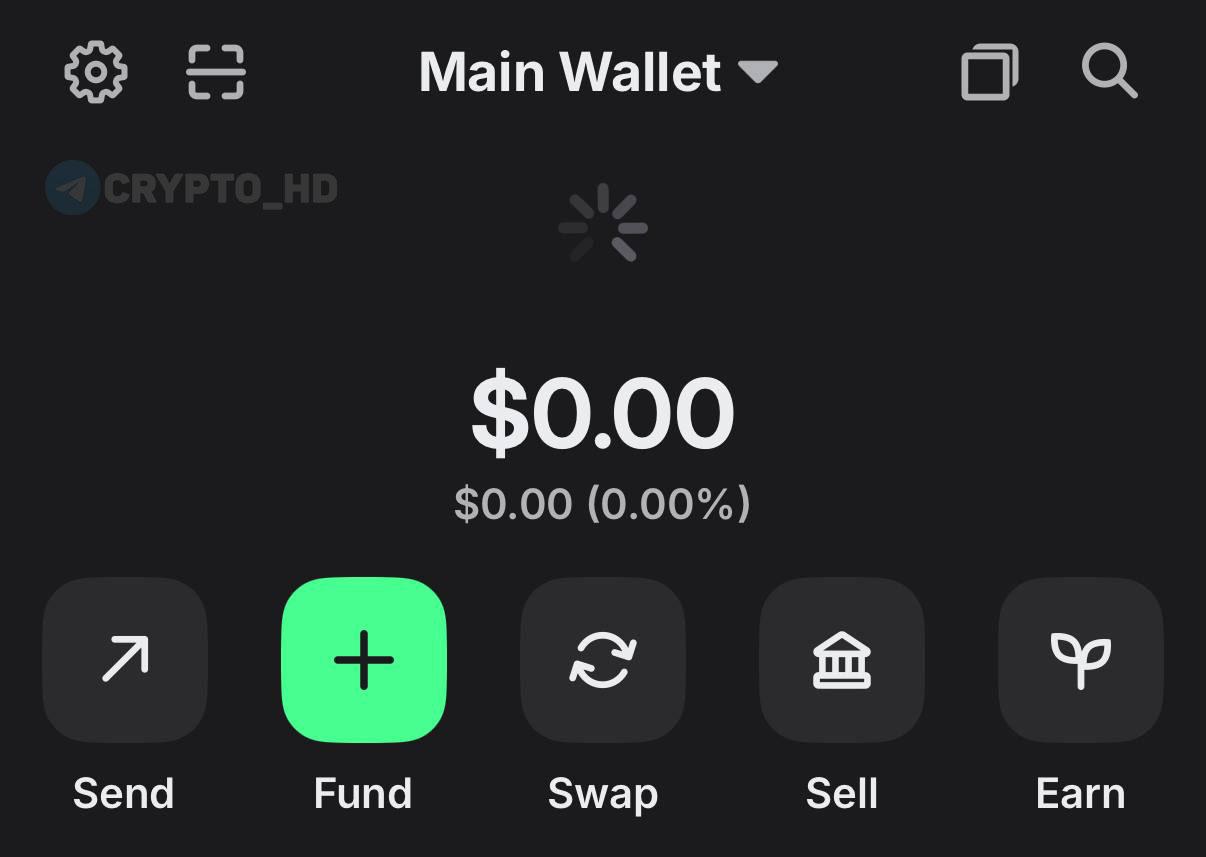
Task: Open the Earn feature
Action: 1081,660
